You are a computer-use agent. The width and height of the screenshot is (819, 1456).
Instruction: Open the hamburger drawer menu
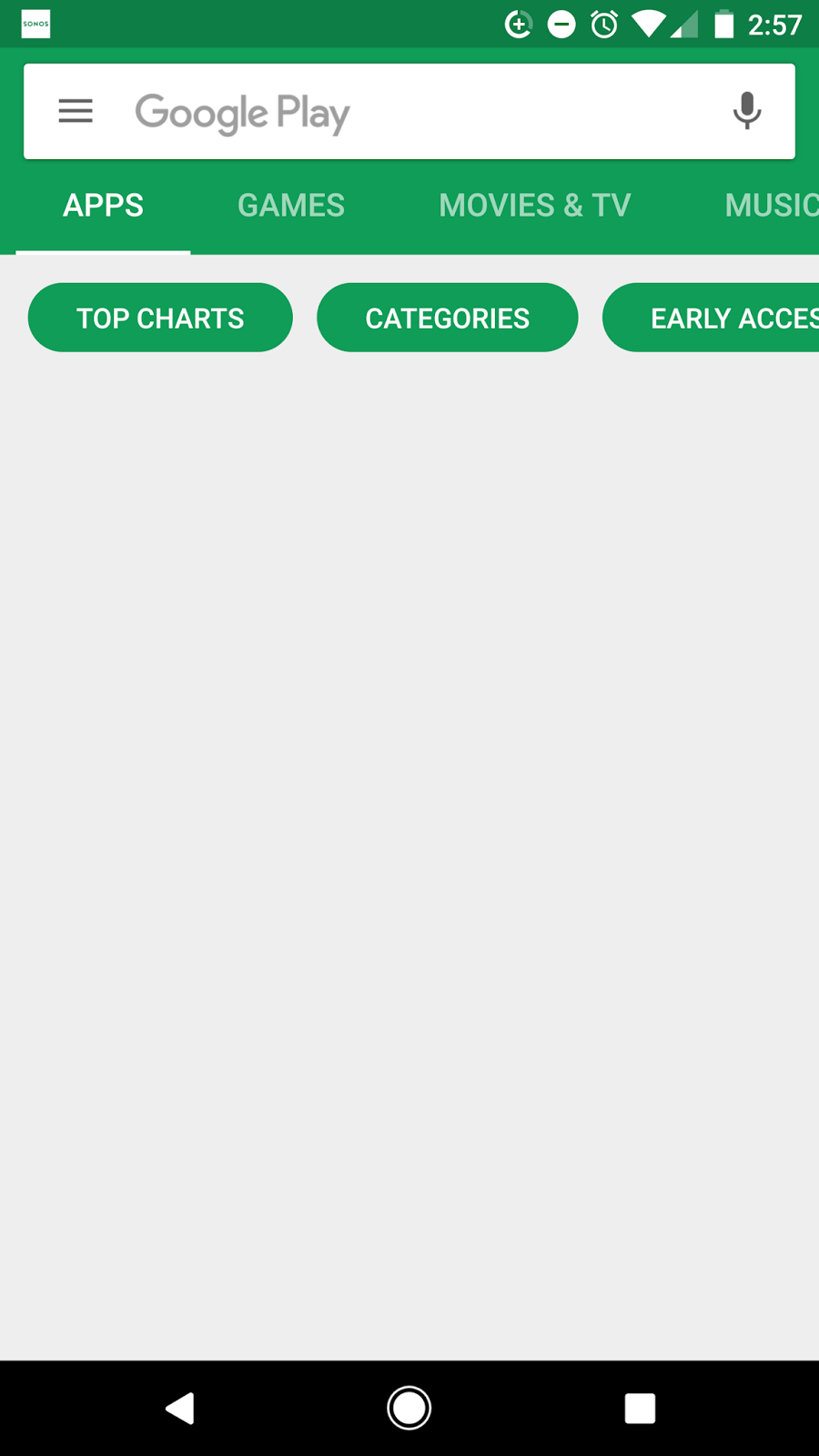tap(76, 111)
